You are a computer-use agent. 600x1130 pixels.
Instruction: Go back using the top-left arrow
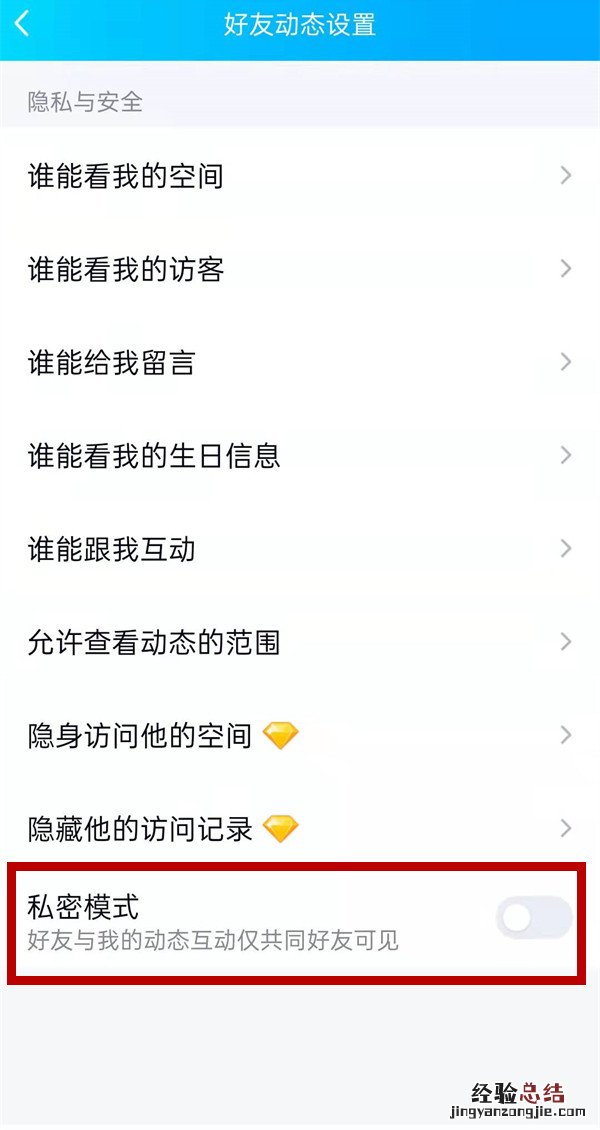[x=22, y=24]
